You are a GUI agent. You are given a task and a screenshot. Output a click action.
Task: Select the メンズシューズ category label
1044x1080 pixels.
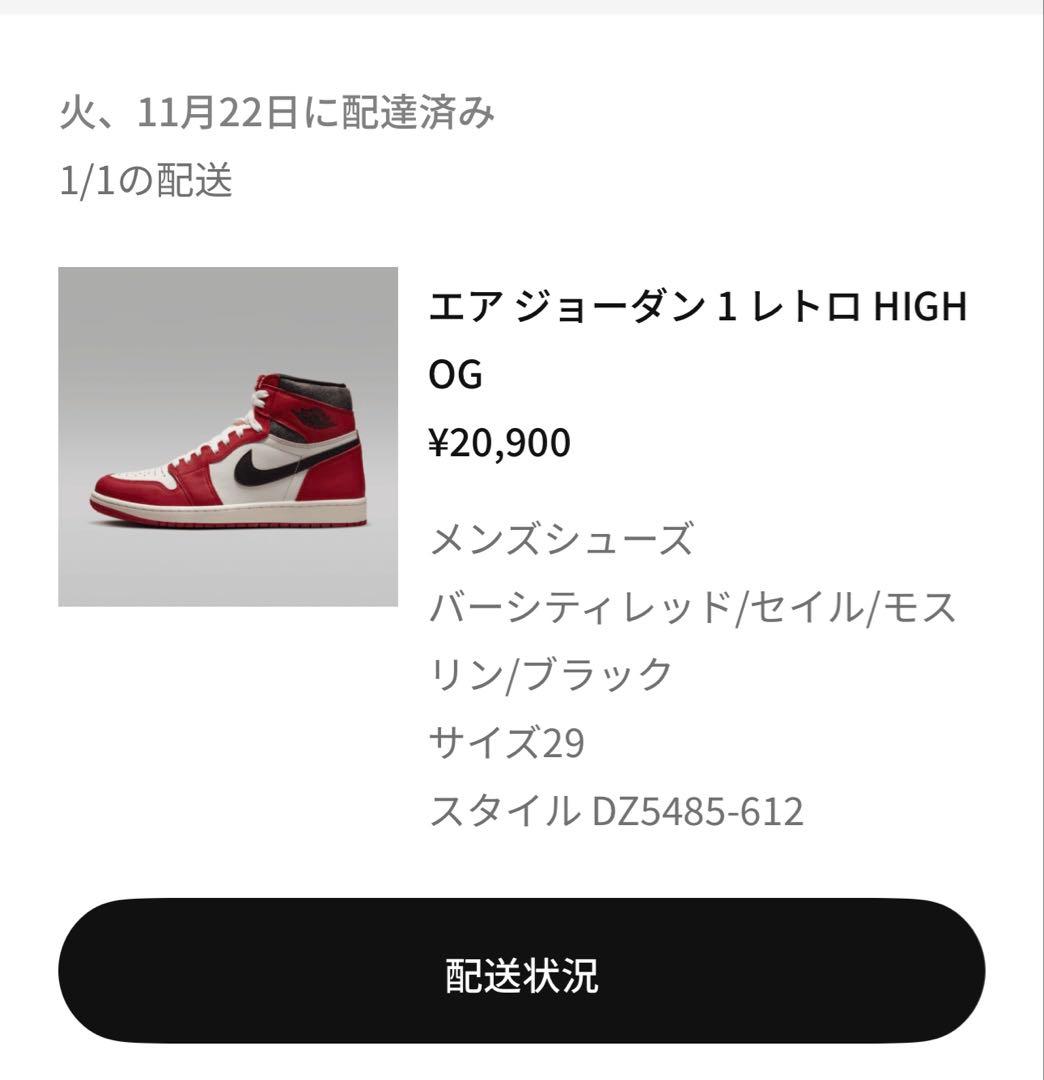[560, 539]
